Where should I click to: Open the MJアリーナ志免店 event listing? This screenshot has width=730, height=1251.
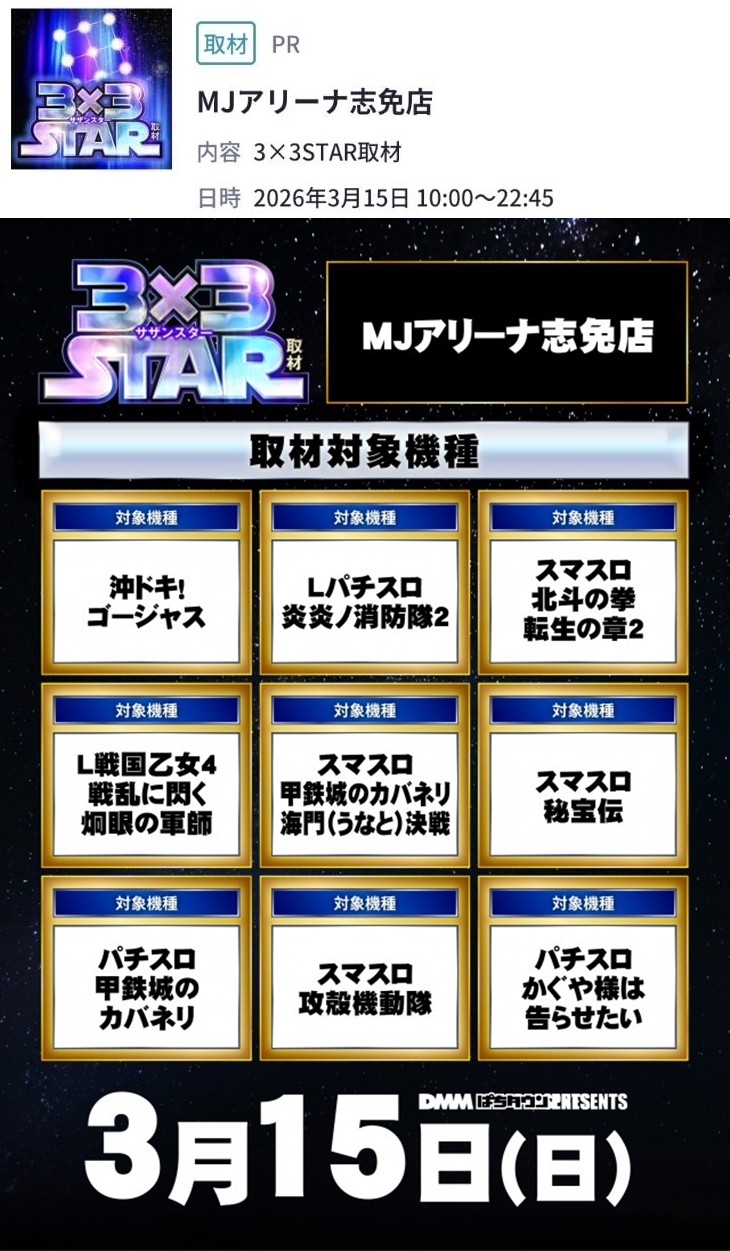point(314,102)
